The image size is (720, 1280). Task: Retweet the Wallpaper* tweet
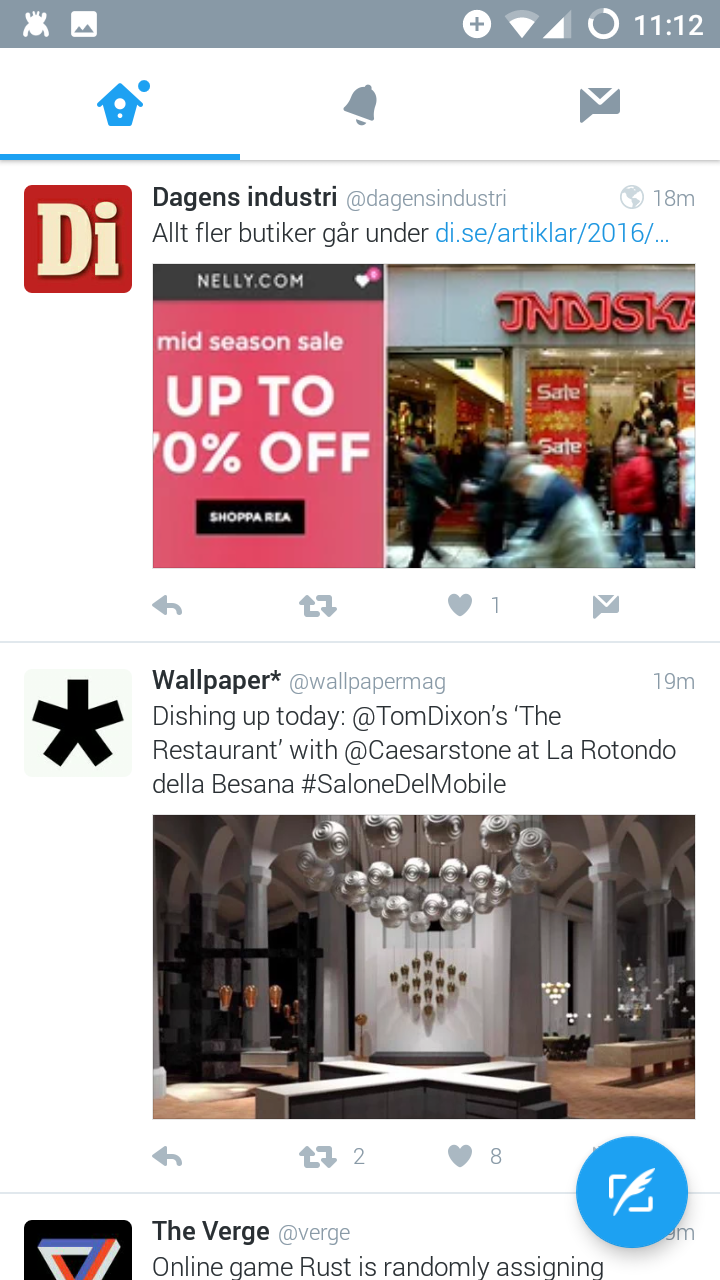pyautogui.click(x=318, y=1157)
